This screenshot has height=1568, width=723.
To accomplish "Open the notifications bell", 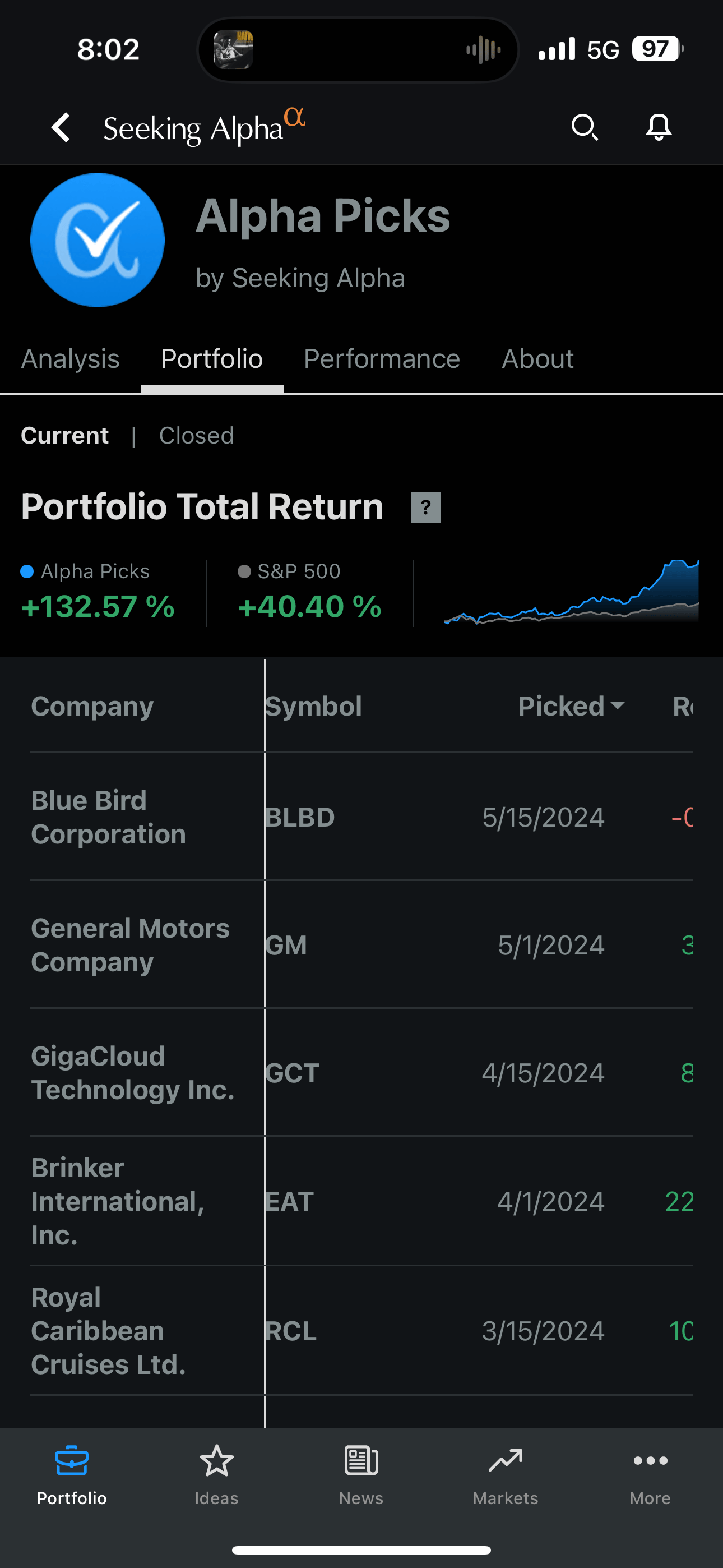I will point(659,127).
